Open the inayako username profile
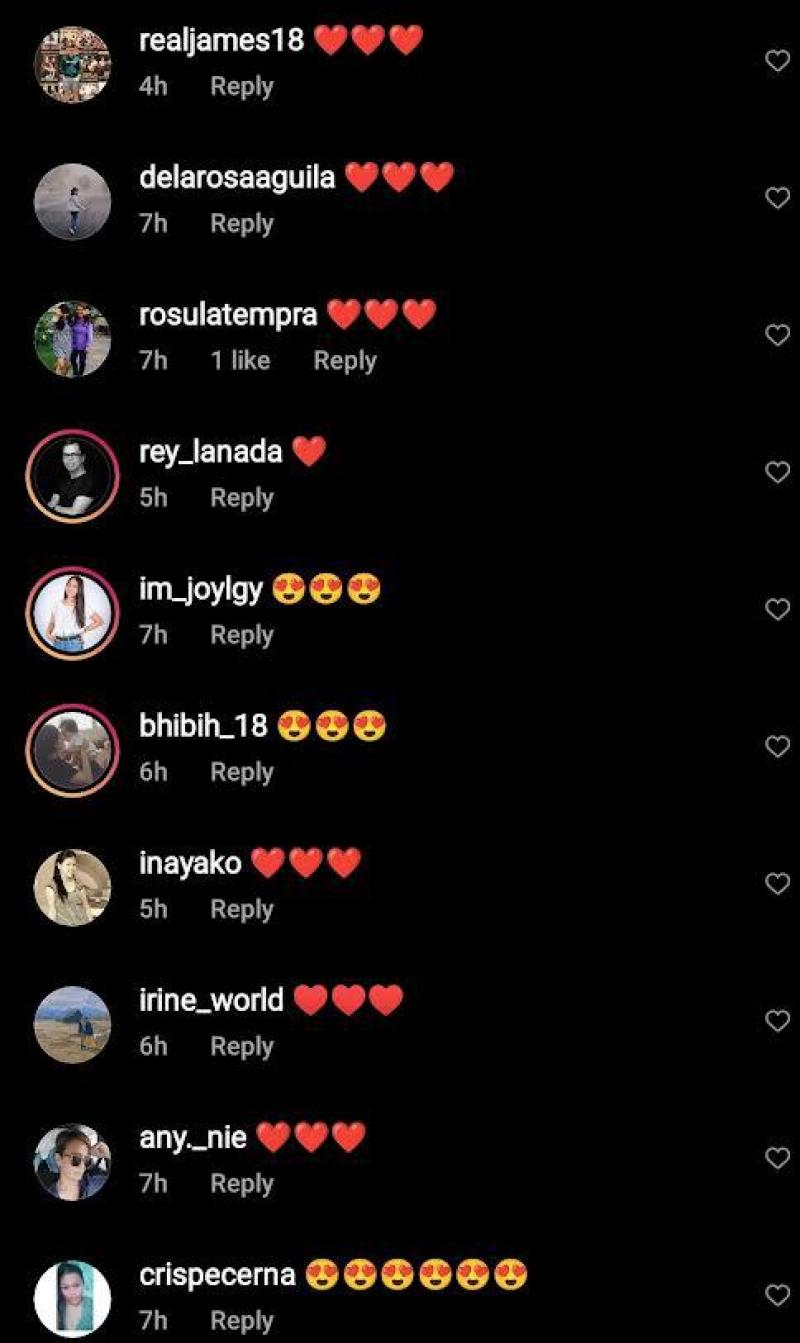 click(x=190, y=863)
